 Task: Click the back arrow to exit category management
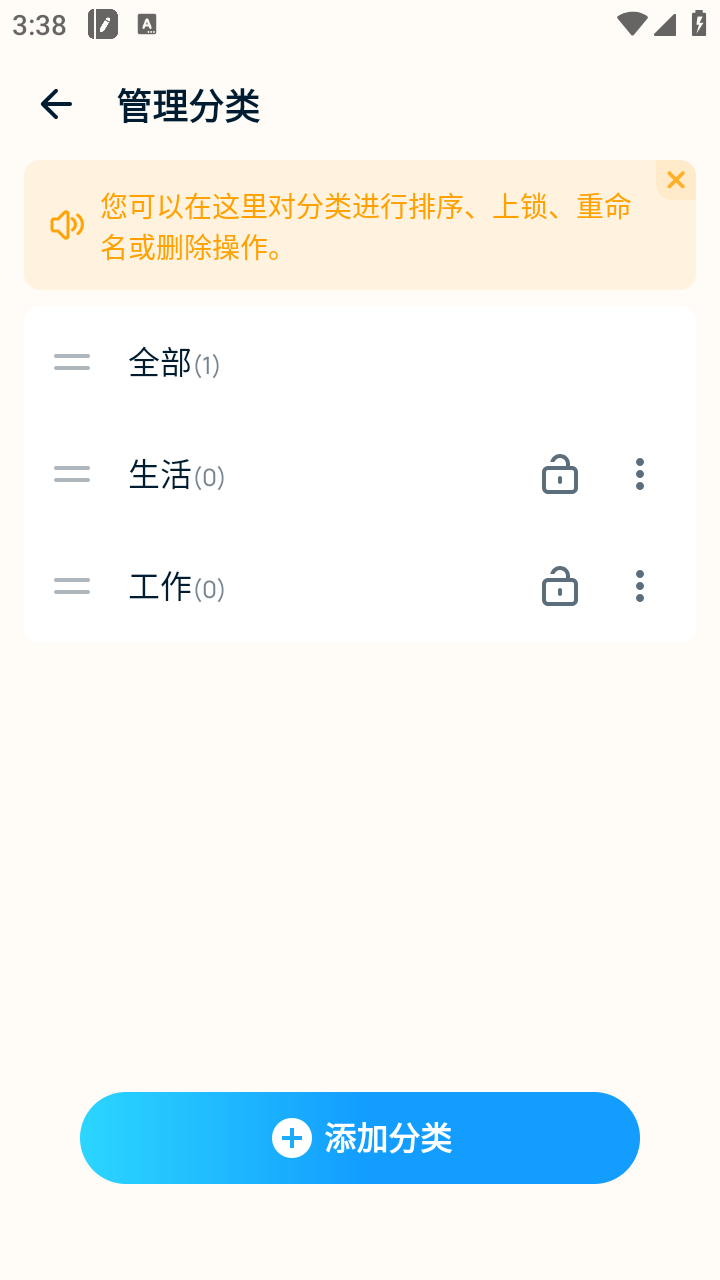[56, 104]
